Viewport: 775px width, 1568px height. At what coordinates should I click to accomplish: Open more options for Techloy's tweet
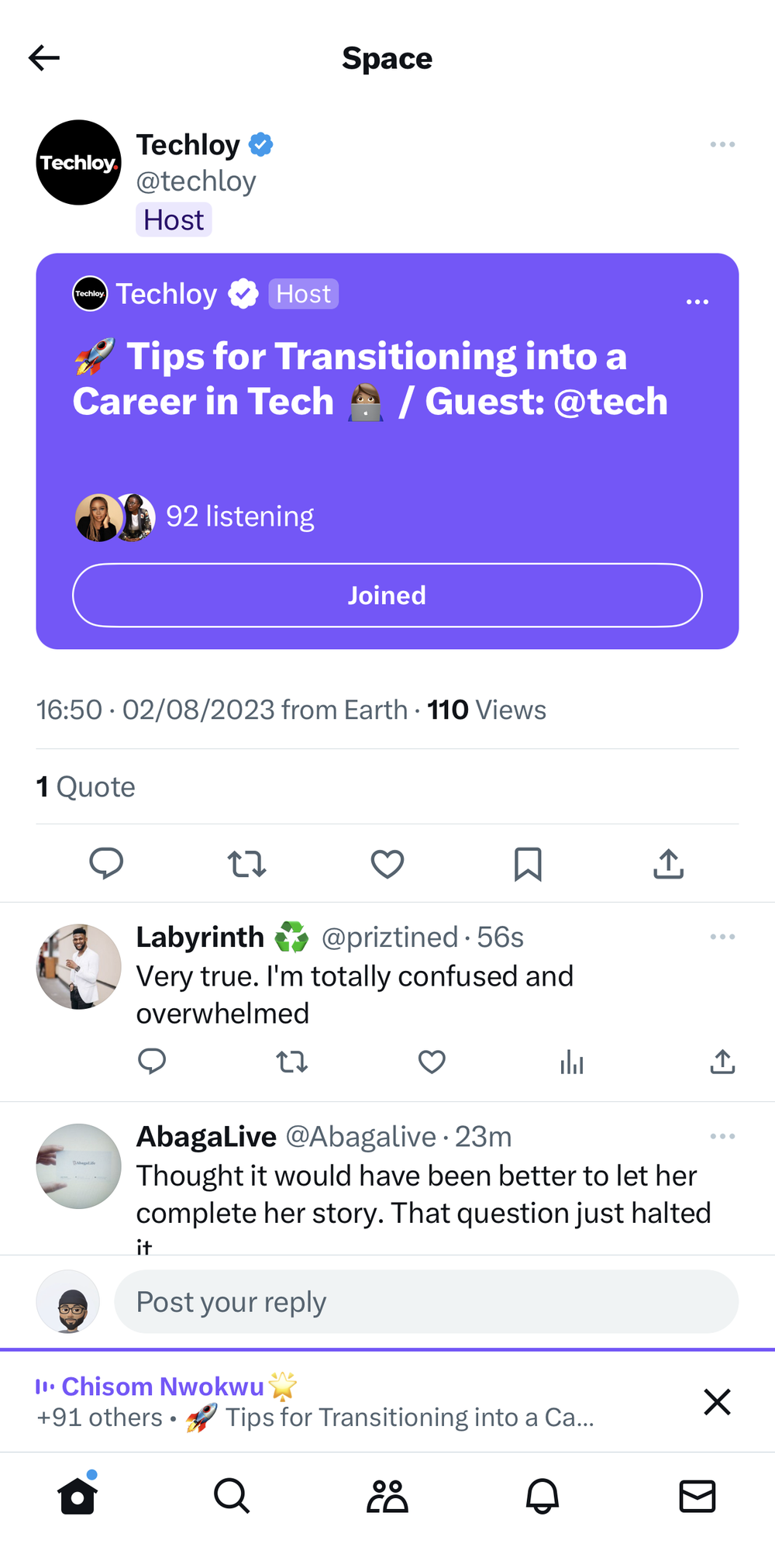722,144
